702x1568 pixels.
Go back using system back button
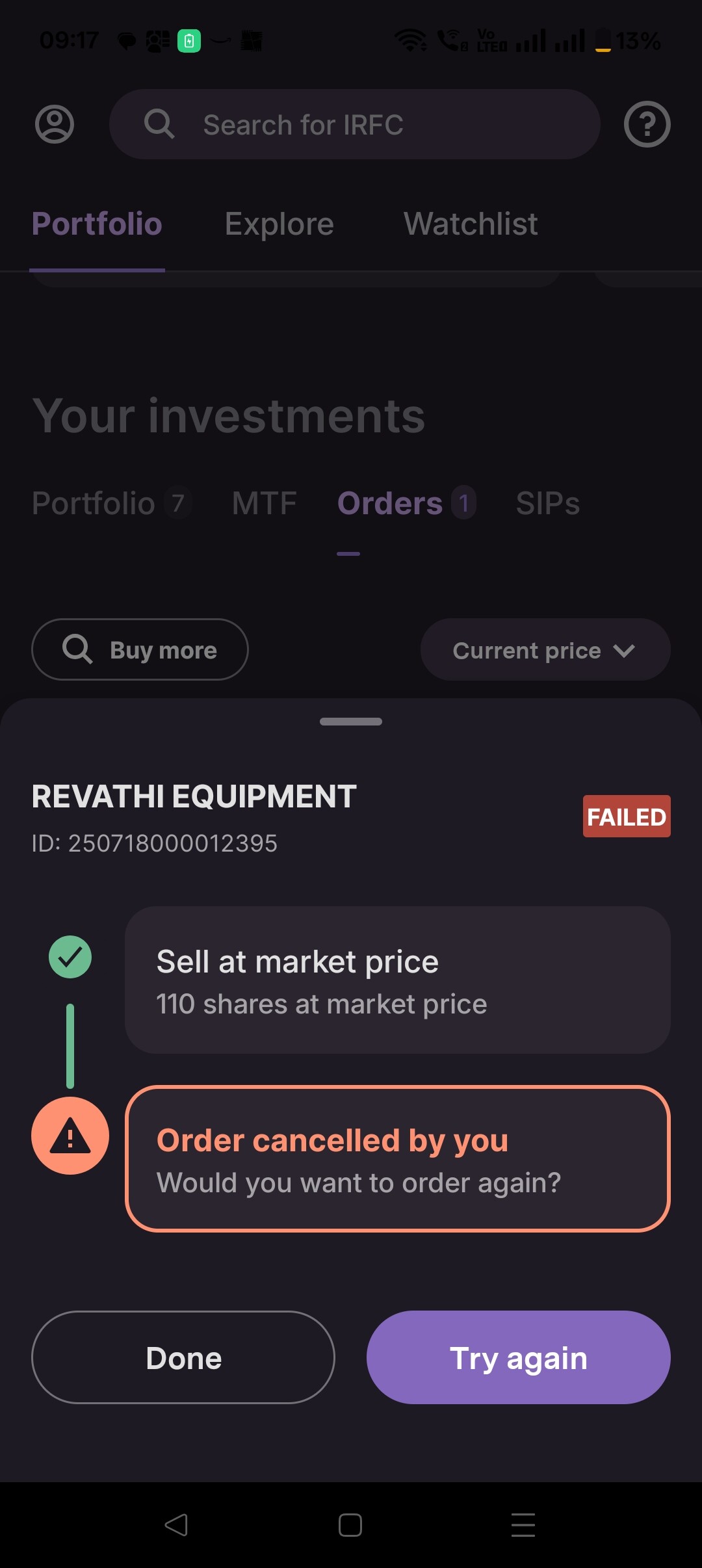[x=176, y=1524]
